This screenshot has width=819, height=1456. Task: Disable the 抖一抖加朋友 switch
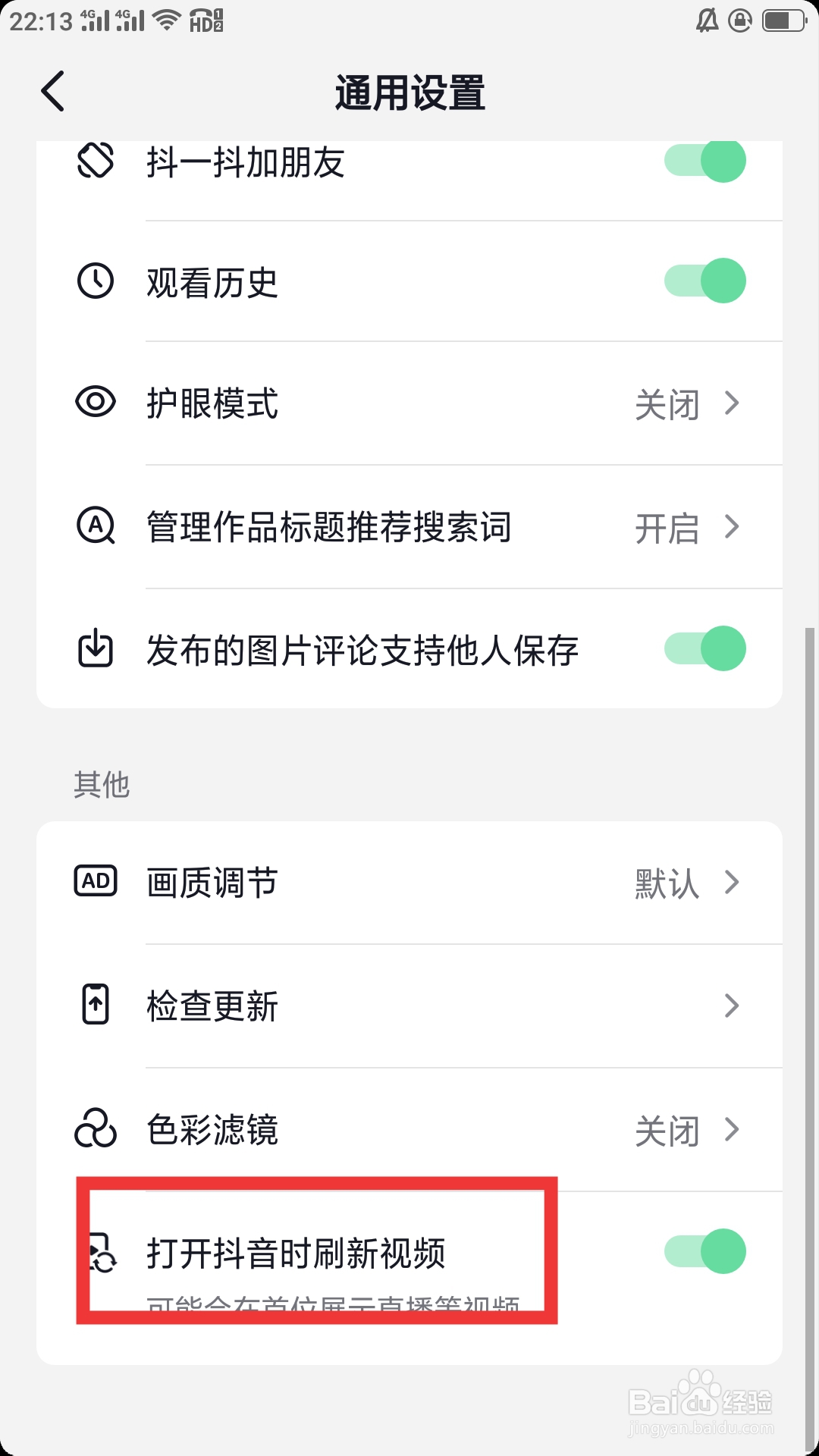[x=705, y=160]
